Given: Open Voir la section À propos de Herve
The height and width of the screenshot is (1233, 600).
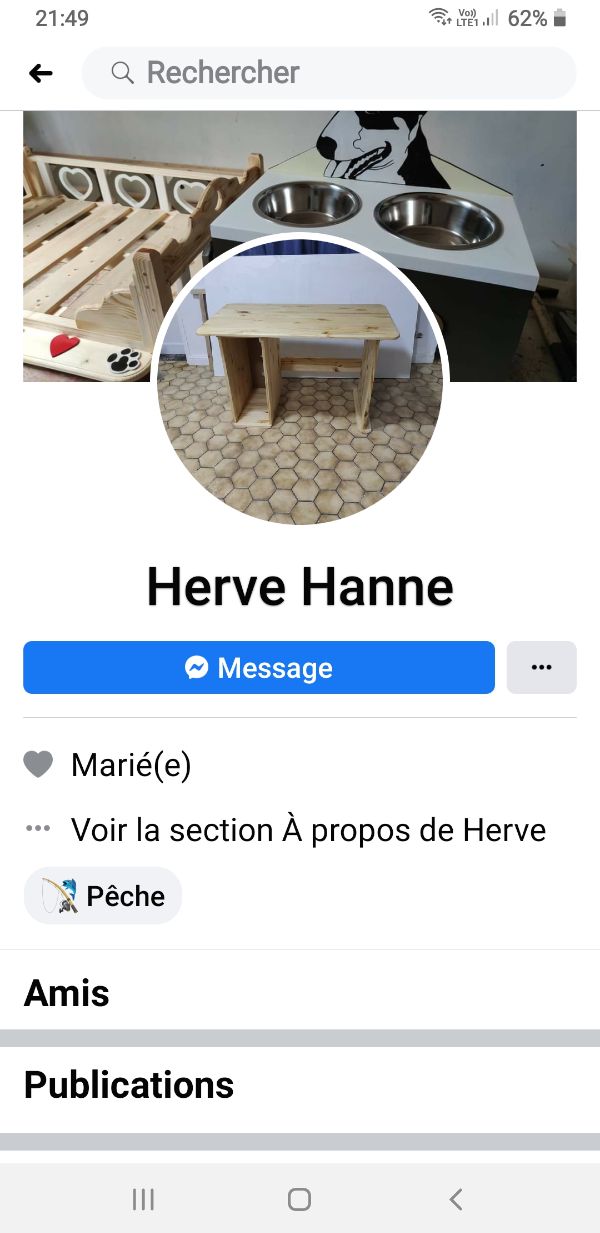Looking at the screenshot, I should pos(308,830).
